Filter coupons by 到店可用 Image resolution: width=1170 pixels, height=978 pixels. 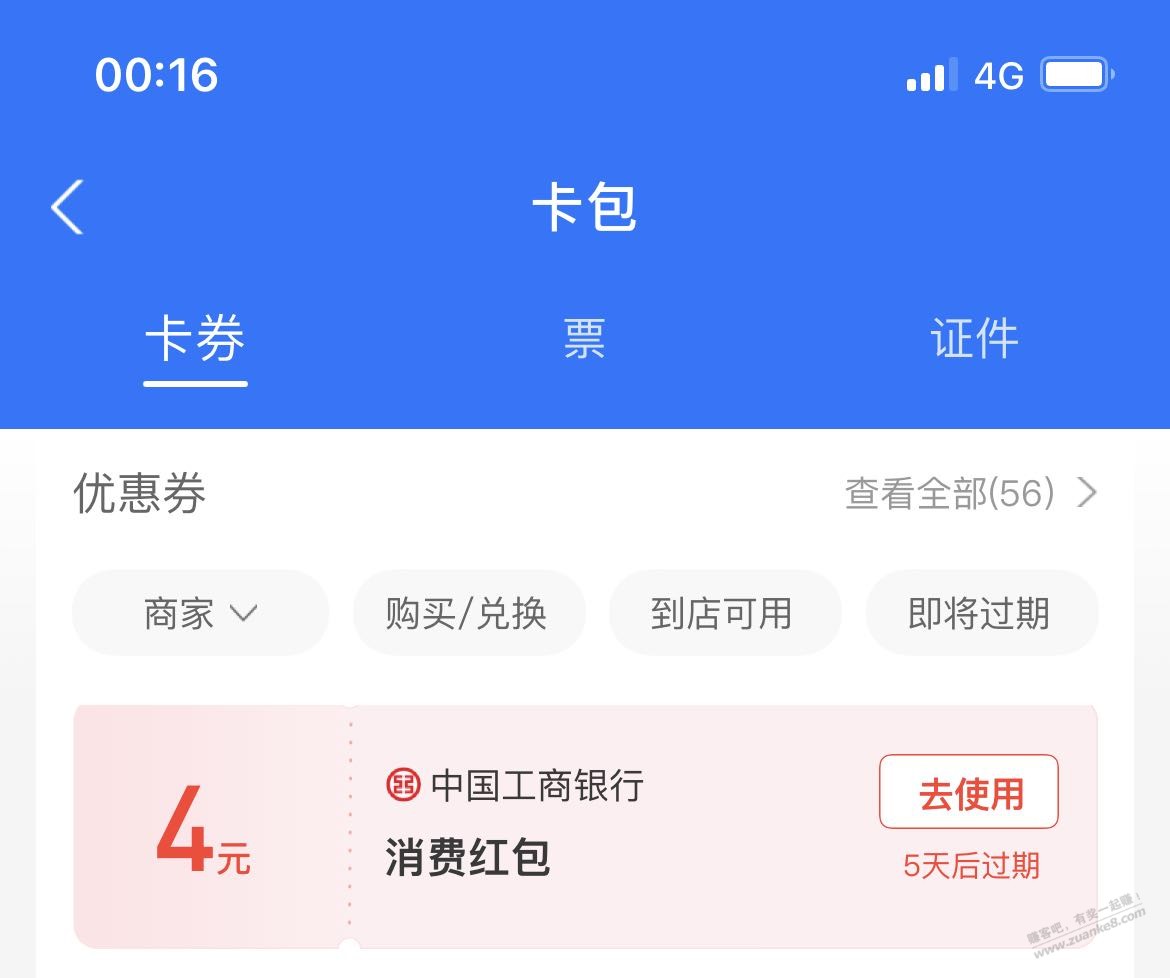click(723, 613)
